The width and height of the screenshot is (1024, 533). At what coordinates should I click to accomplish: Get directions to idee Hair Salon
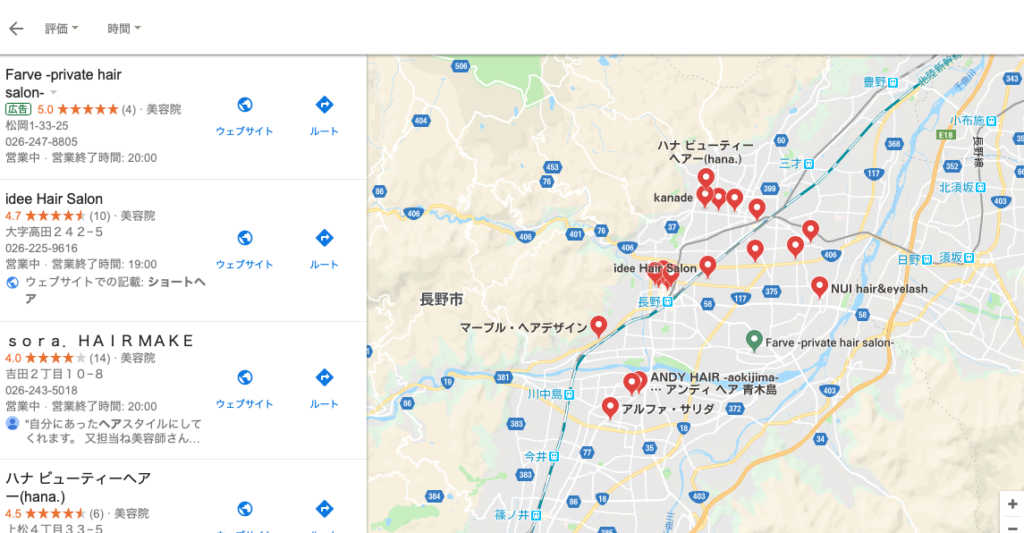pos(324,248)
